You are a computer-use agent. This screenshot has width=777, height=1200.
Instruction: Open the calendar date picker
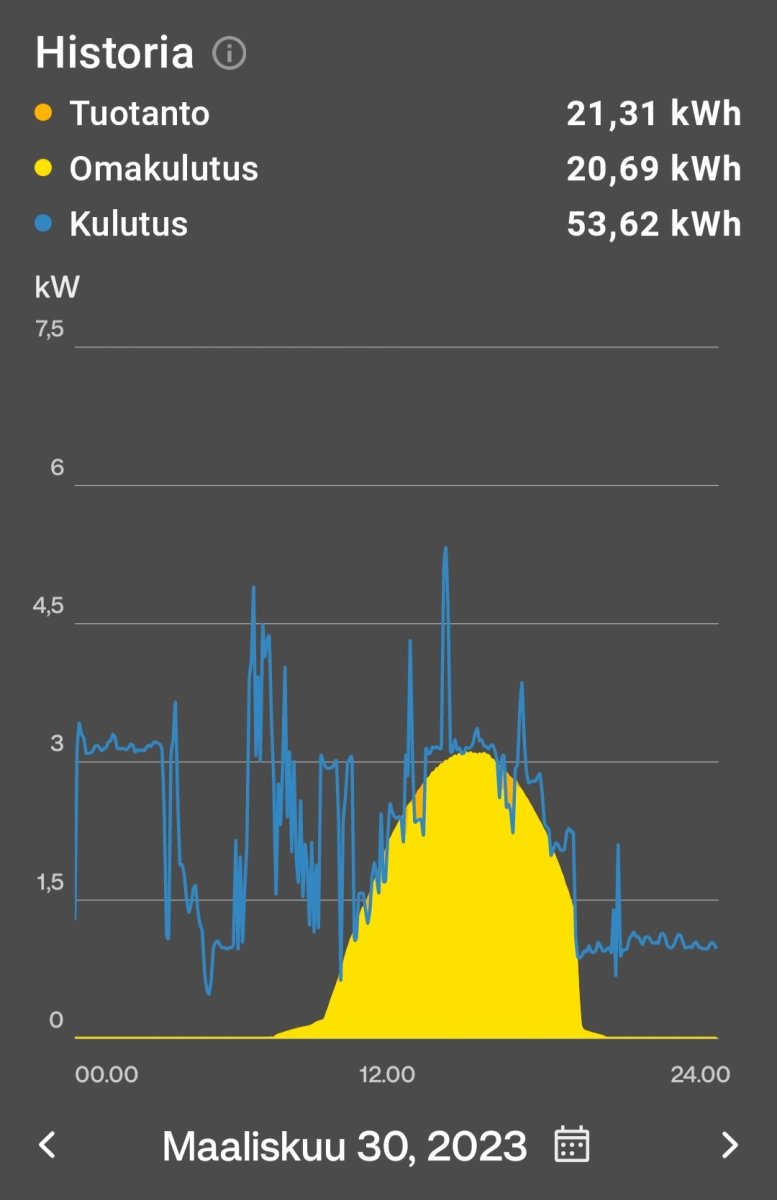pos(572,1144)
